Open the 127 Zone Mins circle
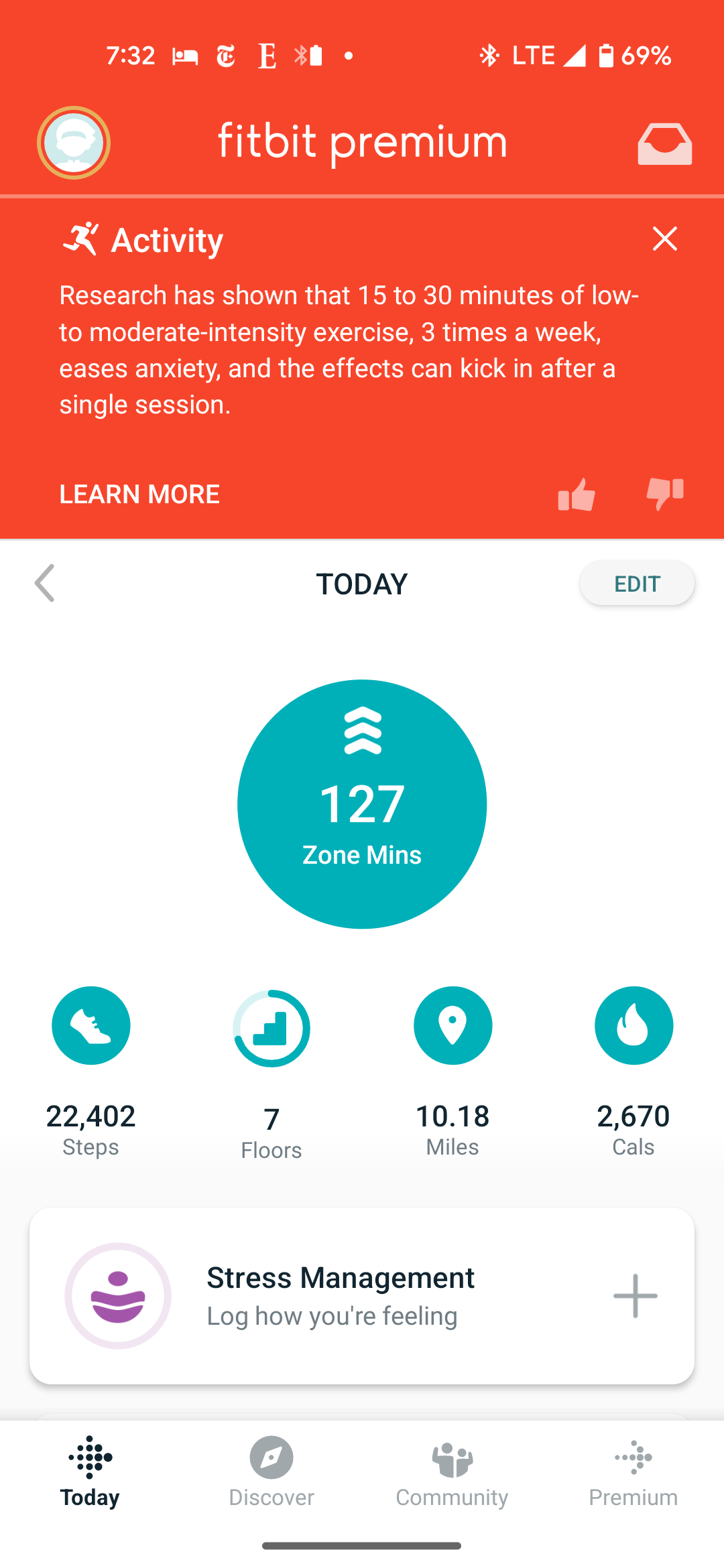 coord(362,804)
